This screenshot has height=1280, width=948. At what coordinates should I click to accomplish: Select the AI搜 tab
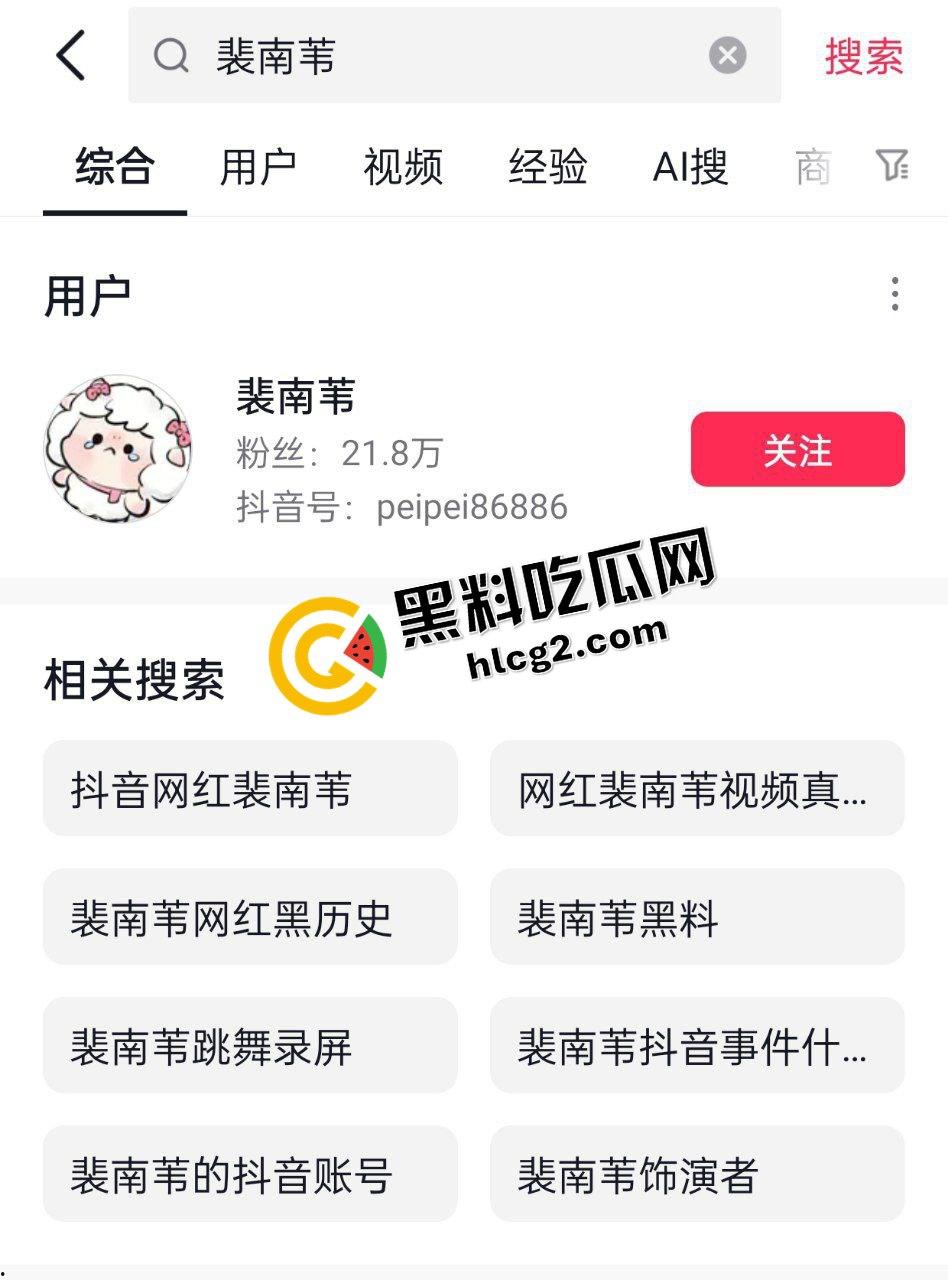tap(689, 168)
